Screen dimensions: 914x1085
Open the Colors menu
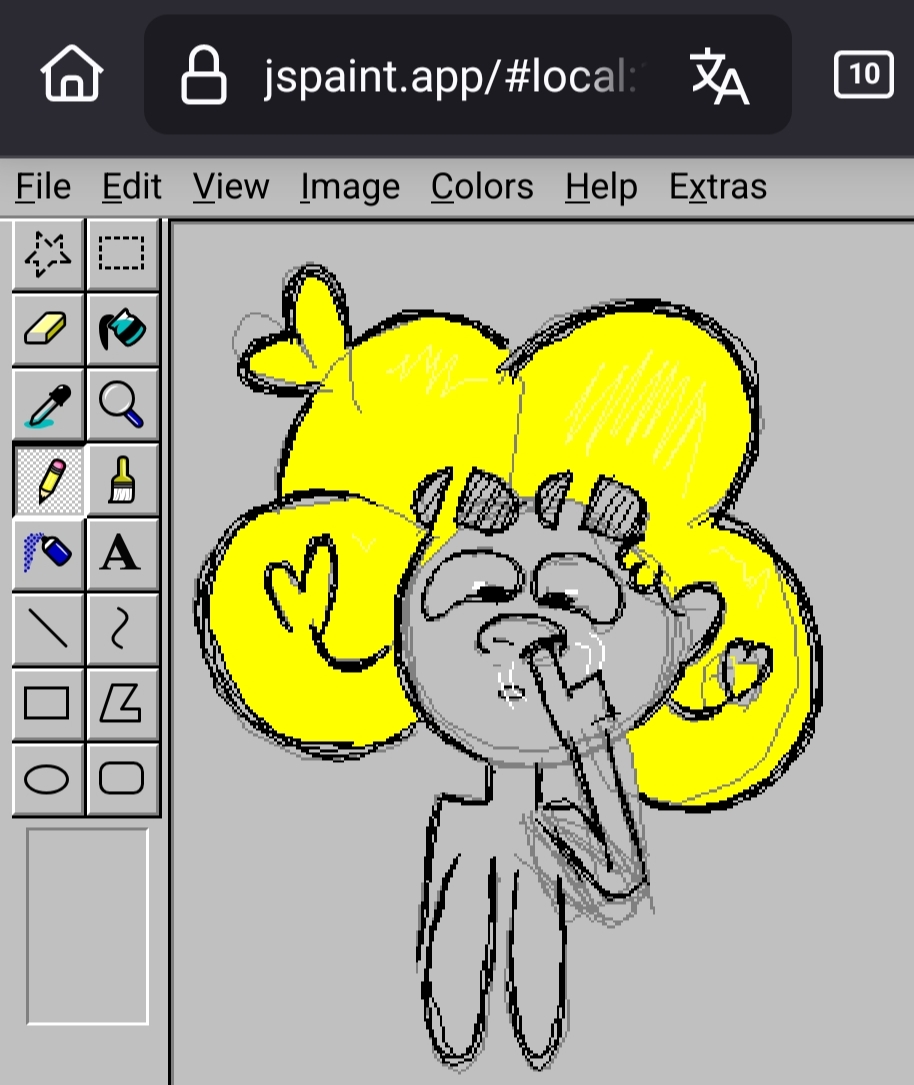click(x=482, y=187)
